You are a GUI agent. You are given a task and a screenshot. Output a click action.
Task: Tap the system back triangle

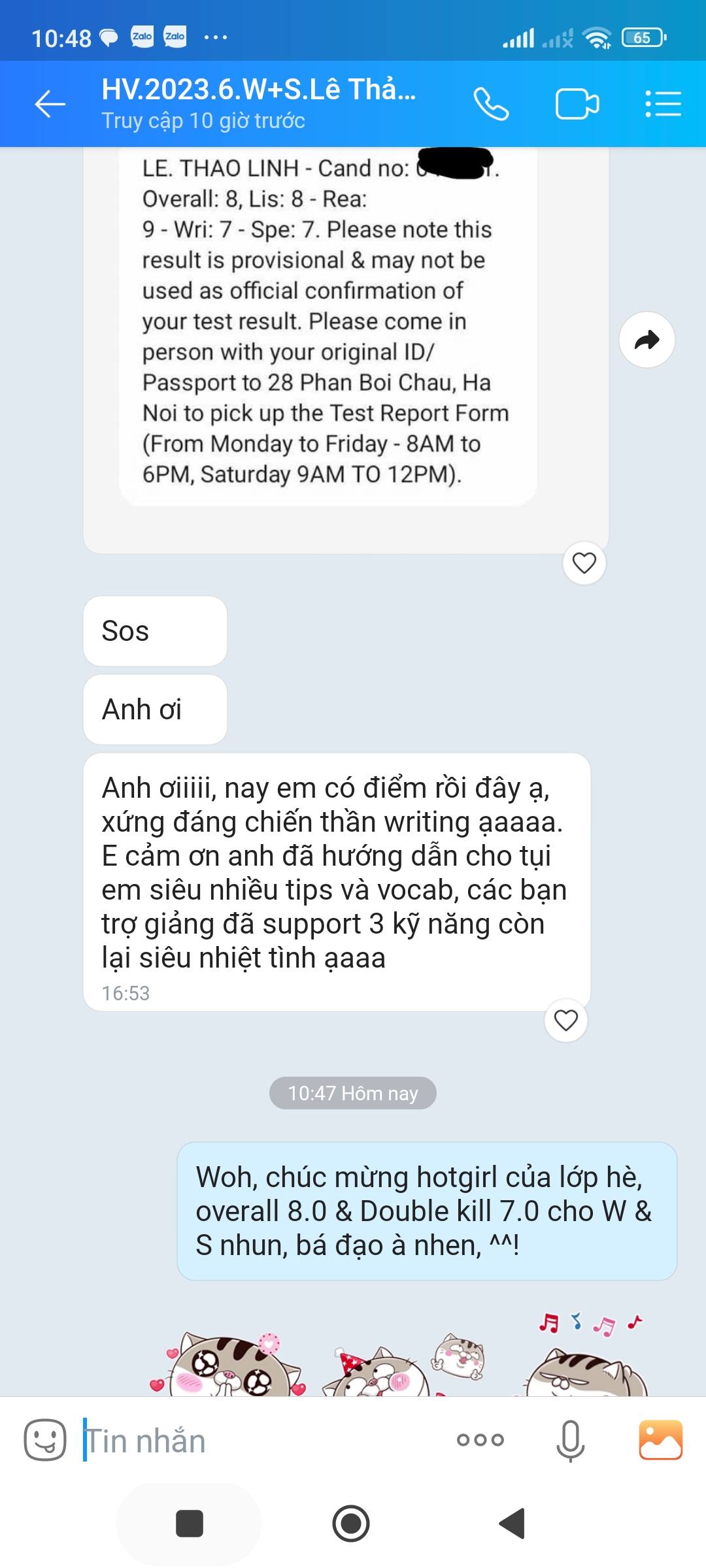point(513,1524)
